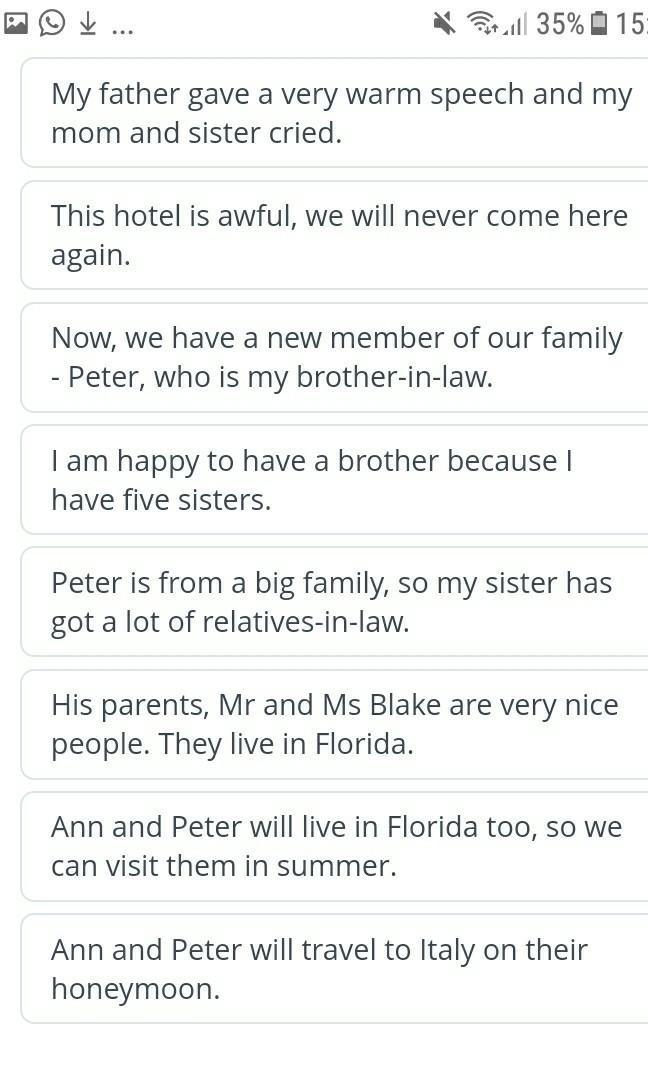Choose the sentence about visiting them in summer
The height and width of the screenshot is (1088, 648).
click(335, 846)
